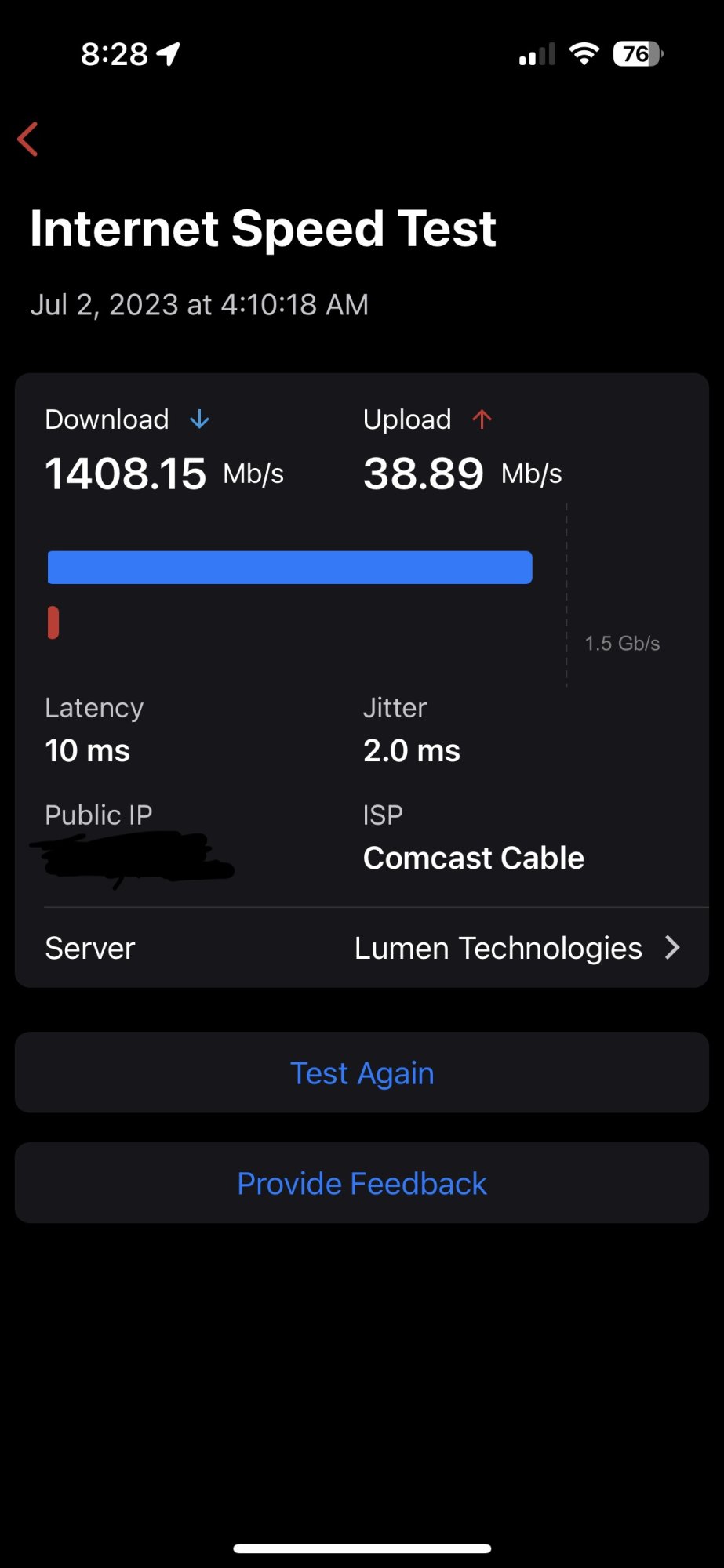Run the speed test again
Image resolution: width=724 pixels, height=1568 pixels.
click(362, 1073)
